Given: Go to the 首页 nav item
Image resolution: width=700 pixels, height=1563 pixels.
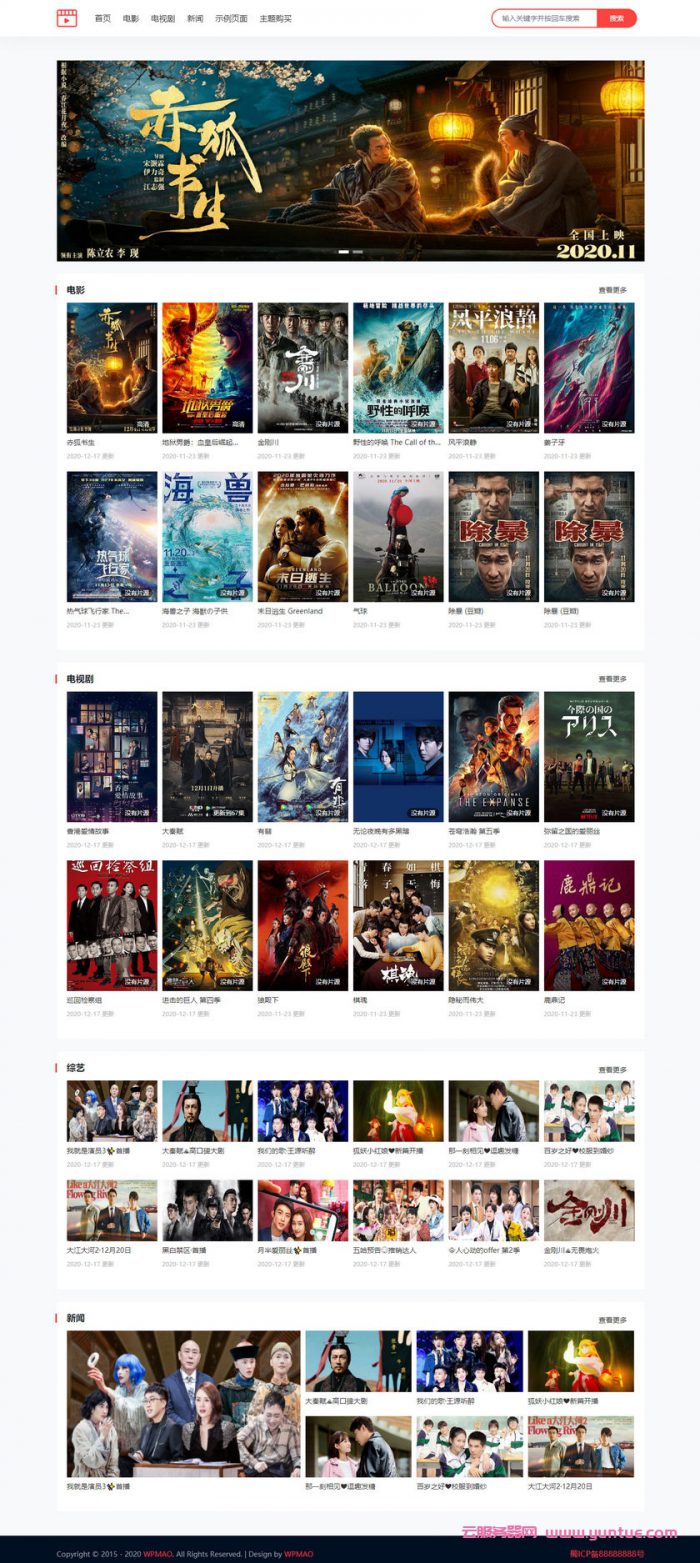Looking at the screenshot, I should tap(102, 18).
